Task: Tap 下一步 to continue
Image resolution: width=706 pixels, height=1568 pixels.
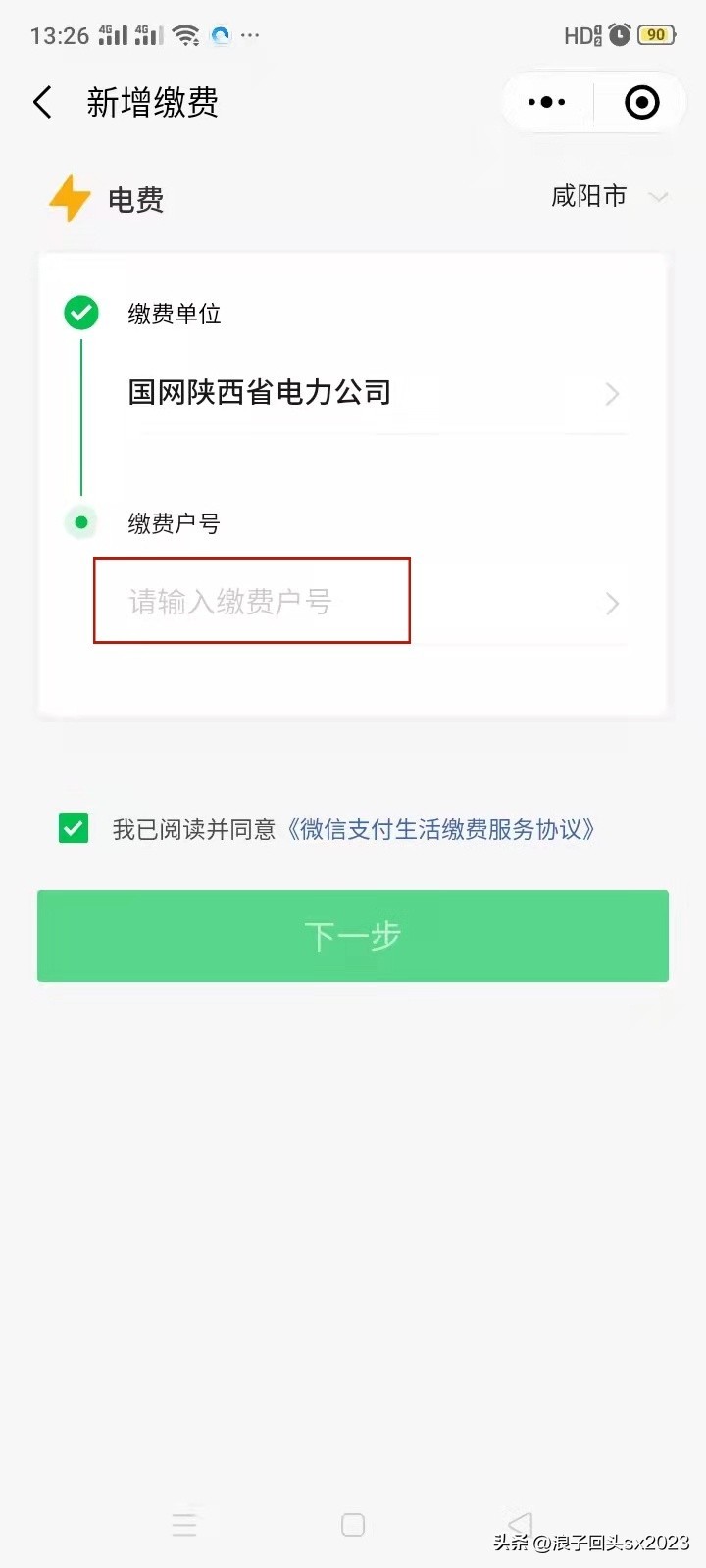Action: pos(353,936)
